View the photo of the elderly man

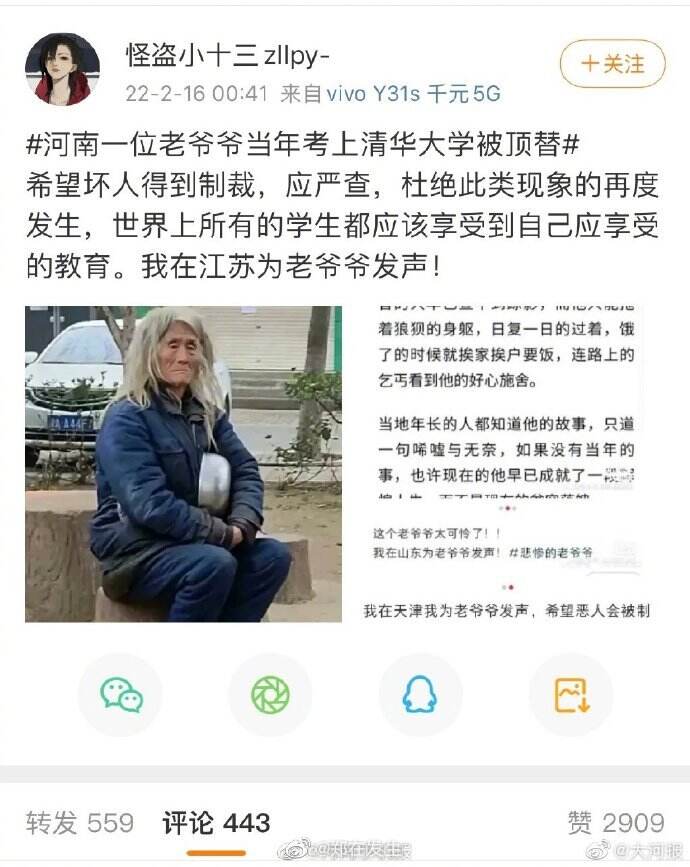click(x=183, y=463)
